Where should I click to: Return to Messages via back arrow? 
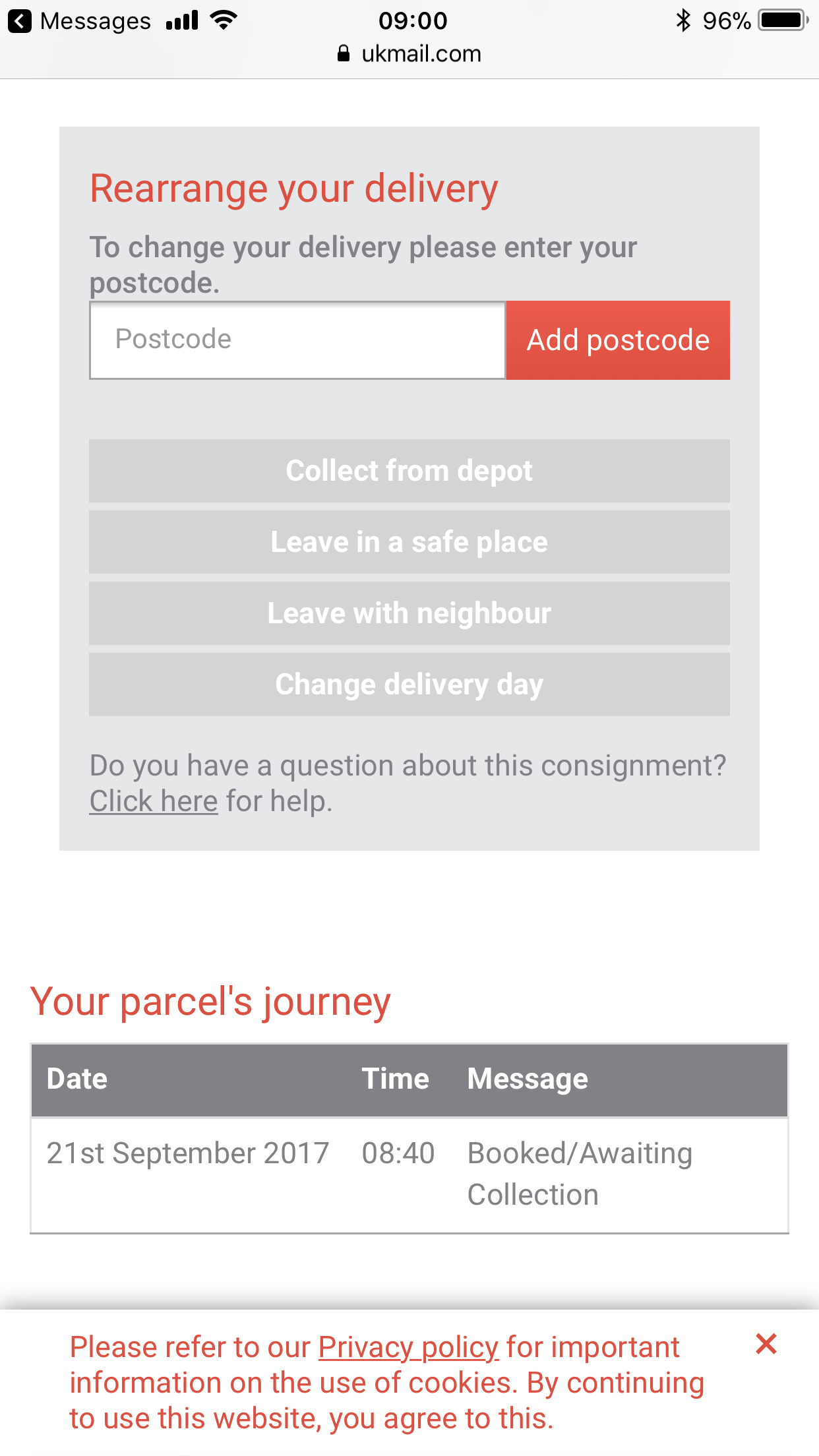pyautogui.click(x=20, y=21)
